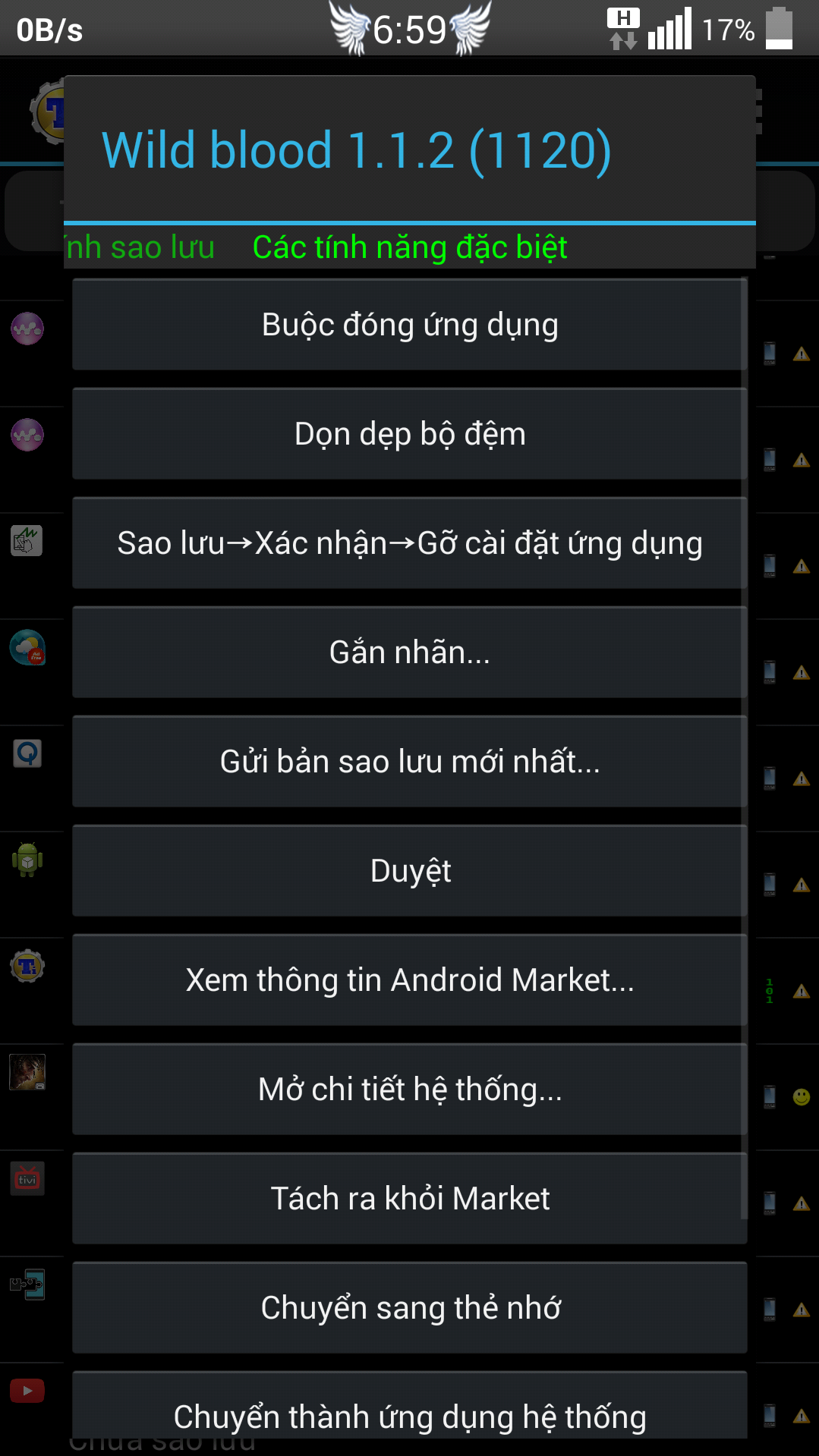The width and height of the screenshot is (819, 1456).
Task: Select Tách ra khỏi Market
Action: [410, 1199]
